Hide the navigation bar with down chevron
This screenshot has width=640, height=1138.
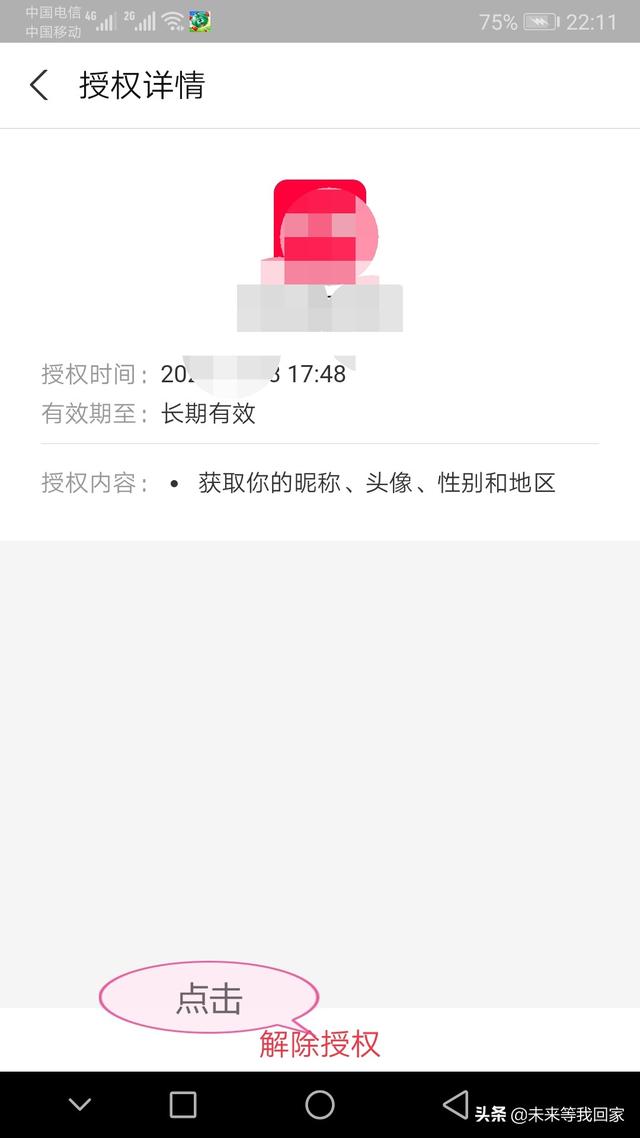click(80, 1104)
